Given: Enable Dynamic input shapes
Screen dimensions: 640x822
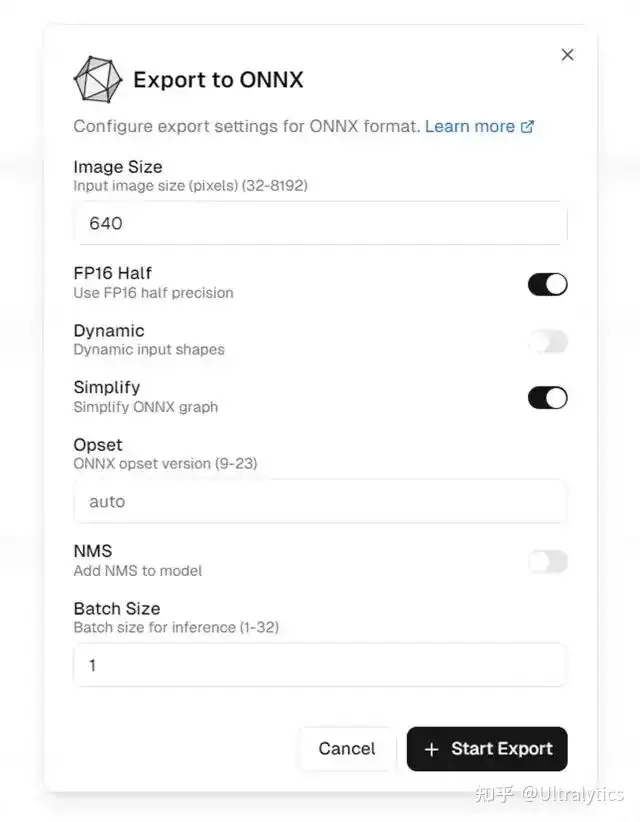Looking at the screenshot, I should [547, 341].
